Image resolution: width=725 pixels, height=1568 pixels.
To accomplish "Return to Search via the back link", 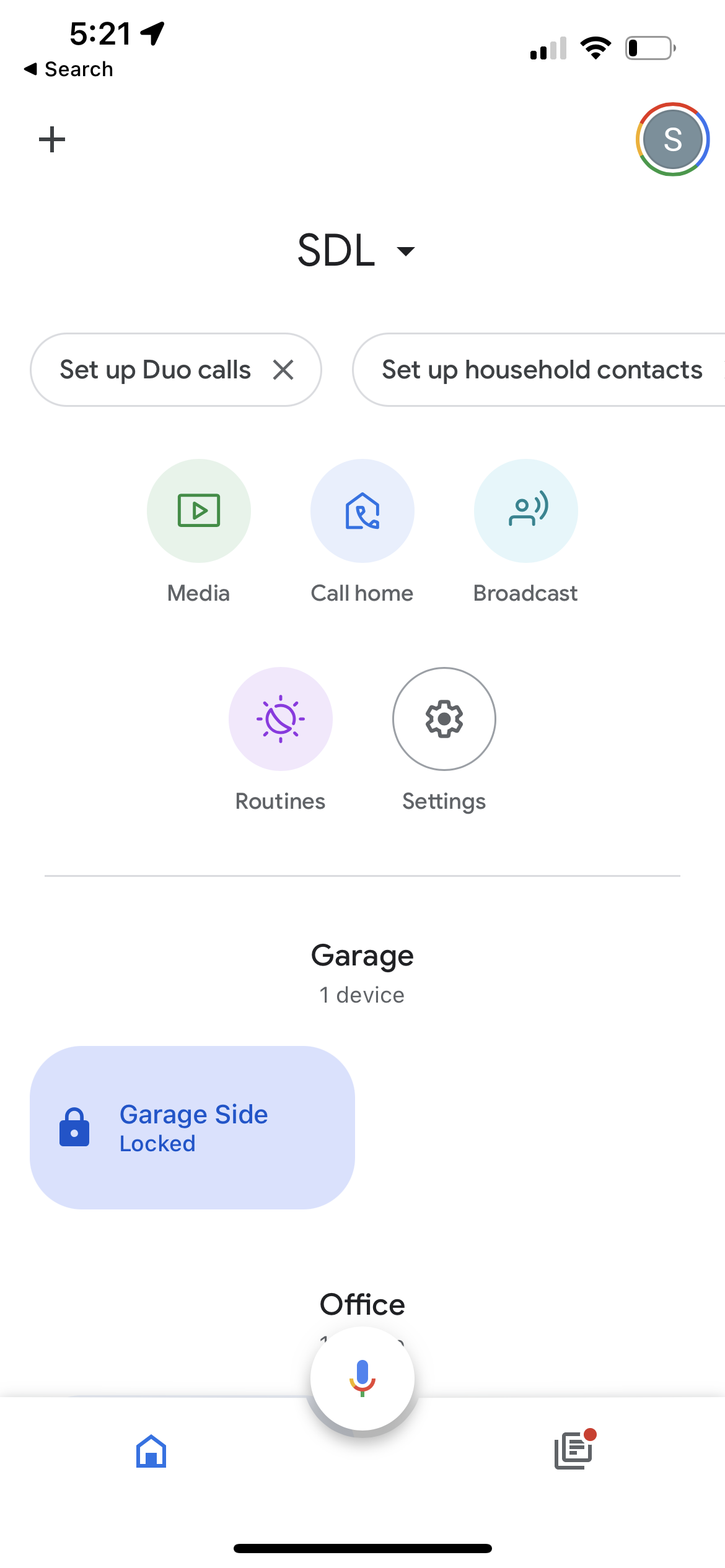I will [68, 69].
